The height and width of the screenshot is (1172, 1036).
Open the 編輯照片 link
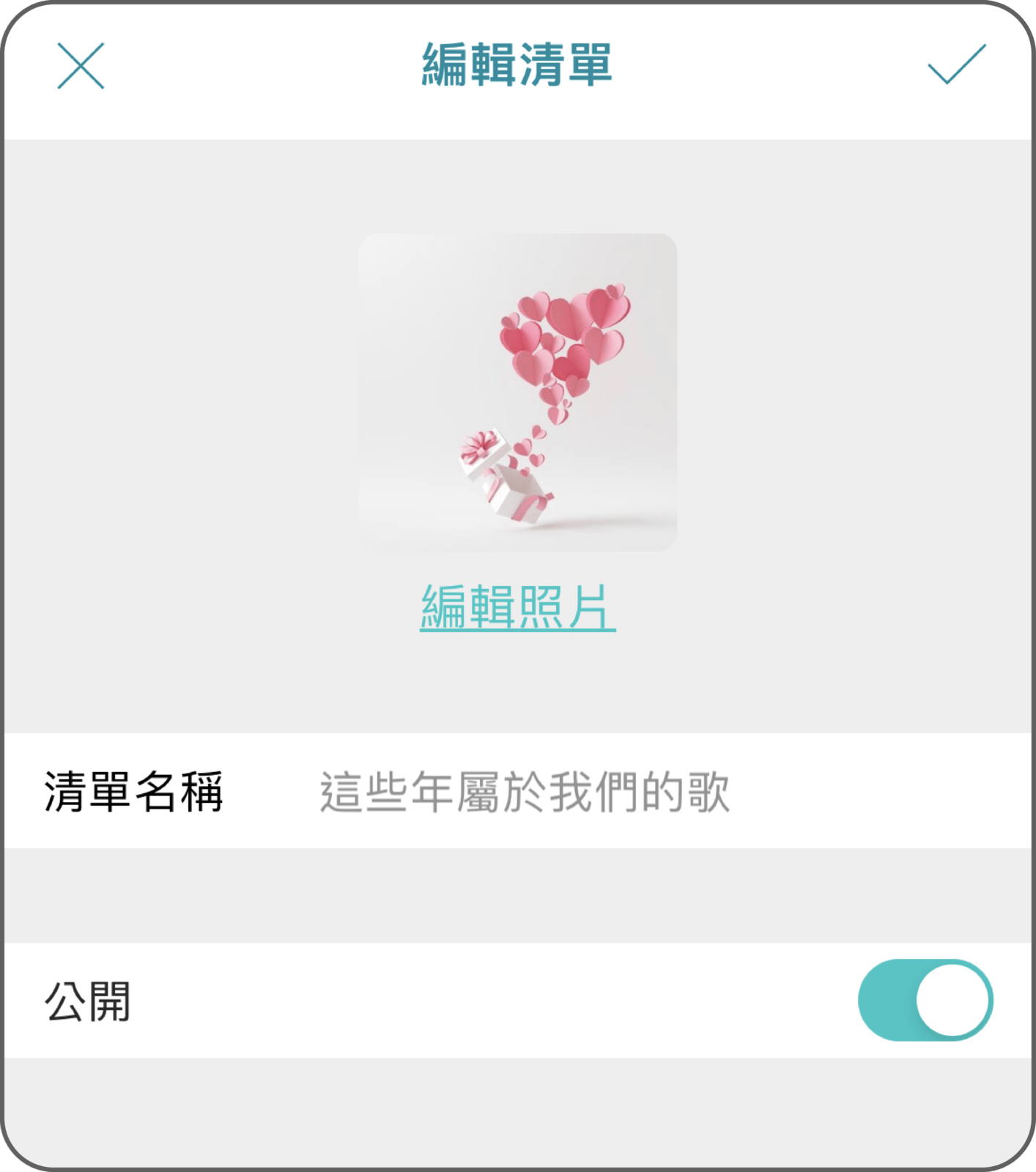(517, 607)
